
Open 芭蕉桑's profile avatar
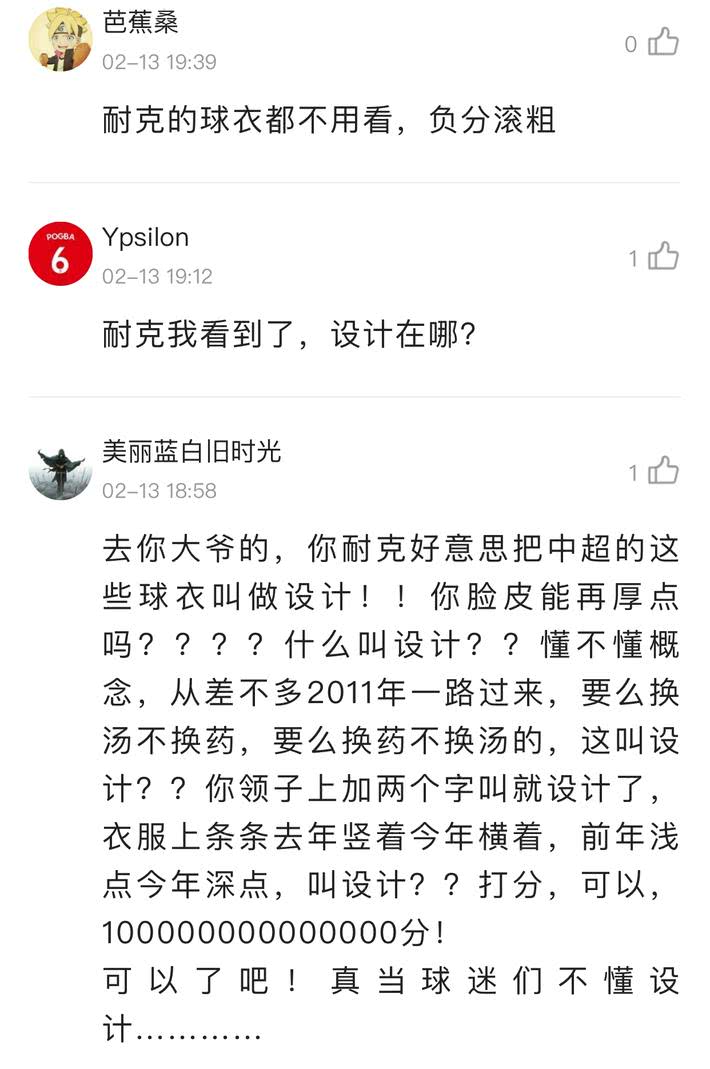60,40
